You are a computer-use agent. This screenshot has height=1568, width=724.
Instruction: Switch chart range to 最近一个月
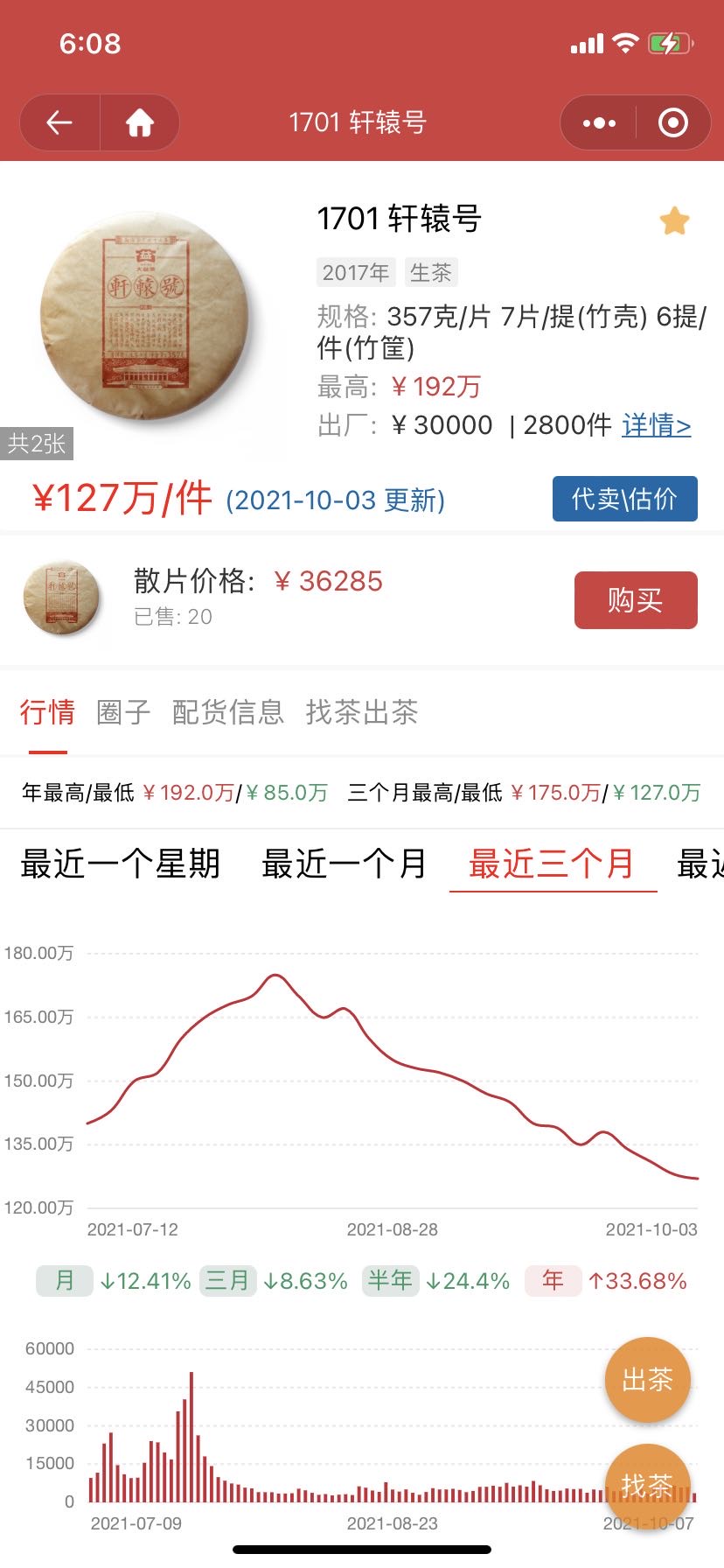(x=344, y=864)
